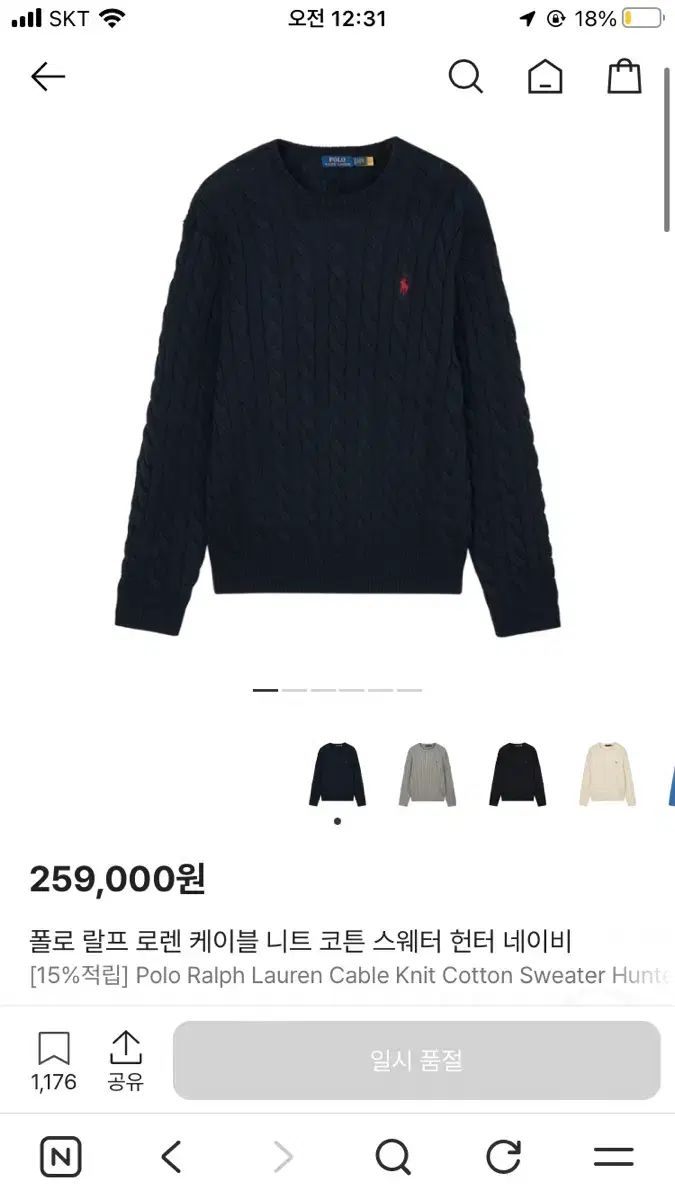This screenshot has width=675, height=1200.
Task: Bookmark this product with 1,176 saves
Action: (54, 1060)
